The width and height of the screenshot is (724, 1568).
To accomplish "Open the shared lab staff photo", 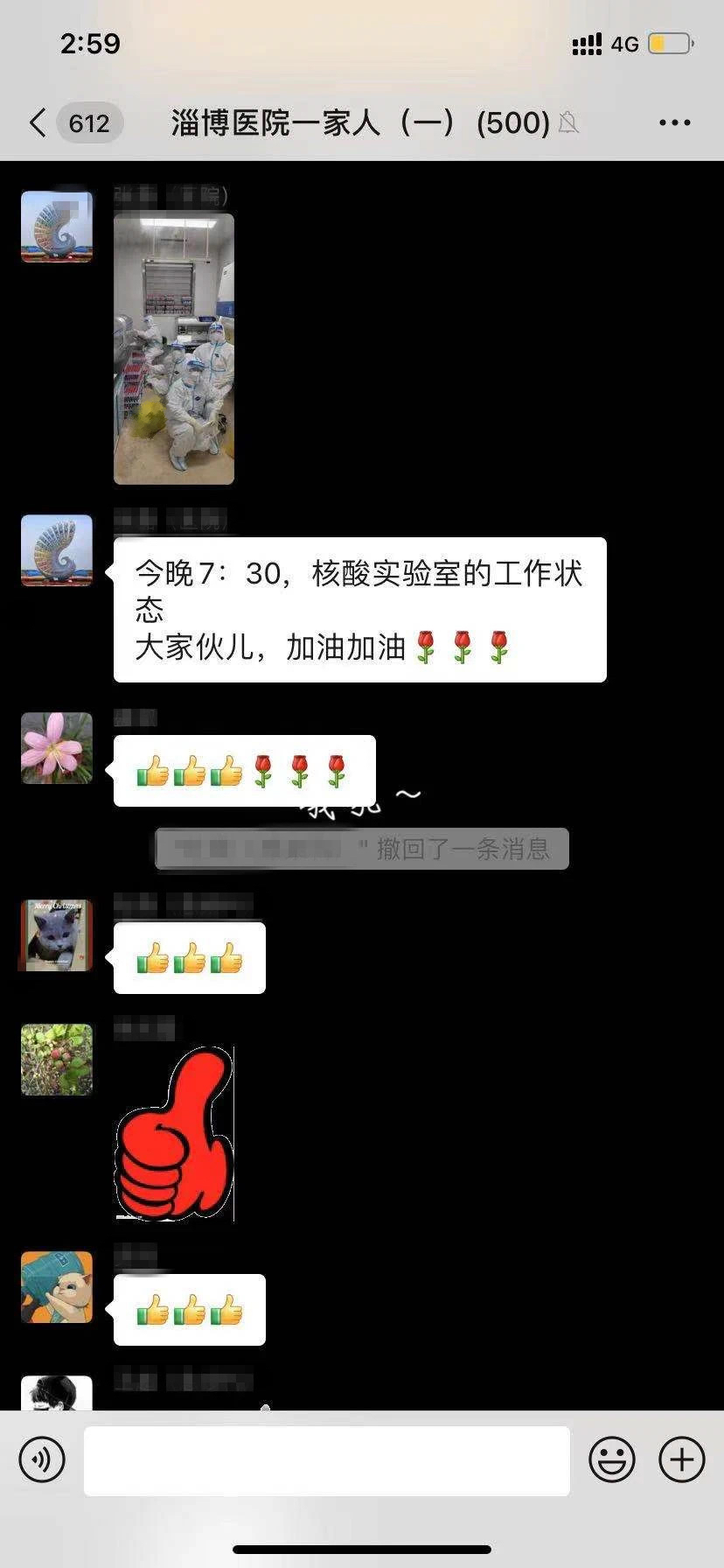I will [174, 348].
